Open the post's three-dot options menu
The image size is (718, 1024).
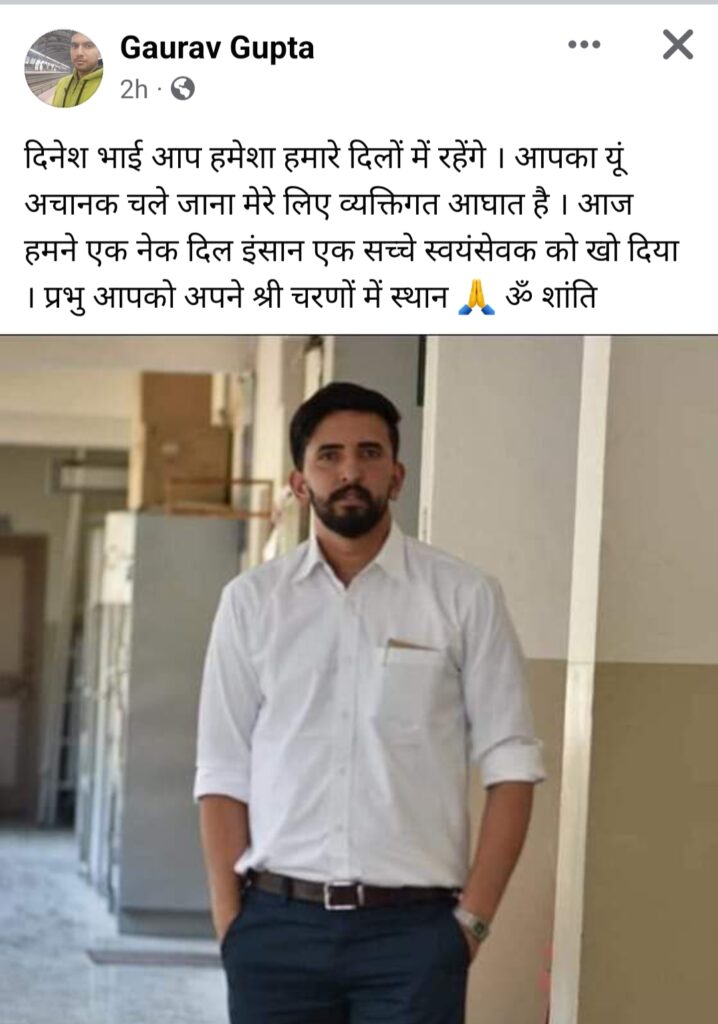[584, 44]
